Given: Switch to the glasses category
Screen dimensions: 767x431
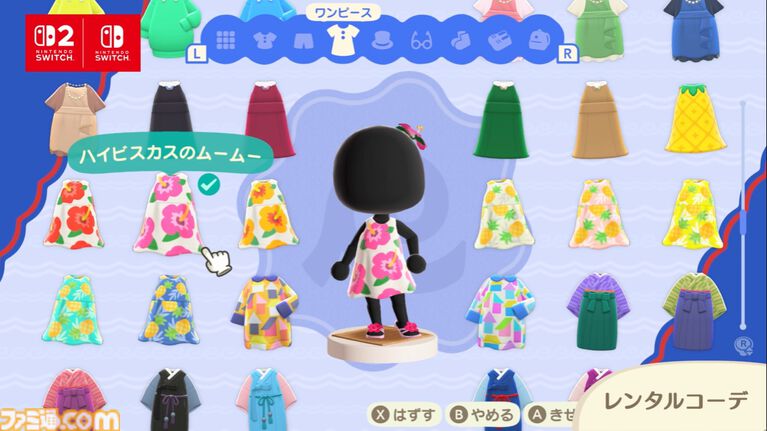Looking at the screenshot, I should (x=421, y=41).
